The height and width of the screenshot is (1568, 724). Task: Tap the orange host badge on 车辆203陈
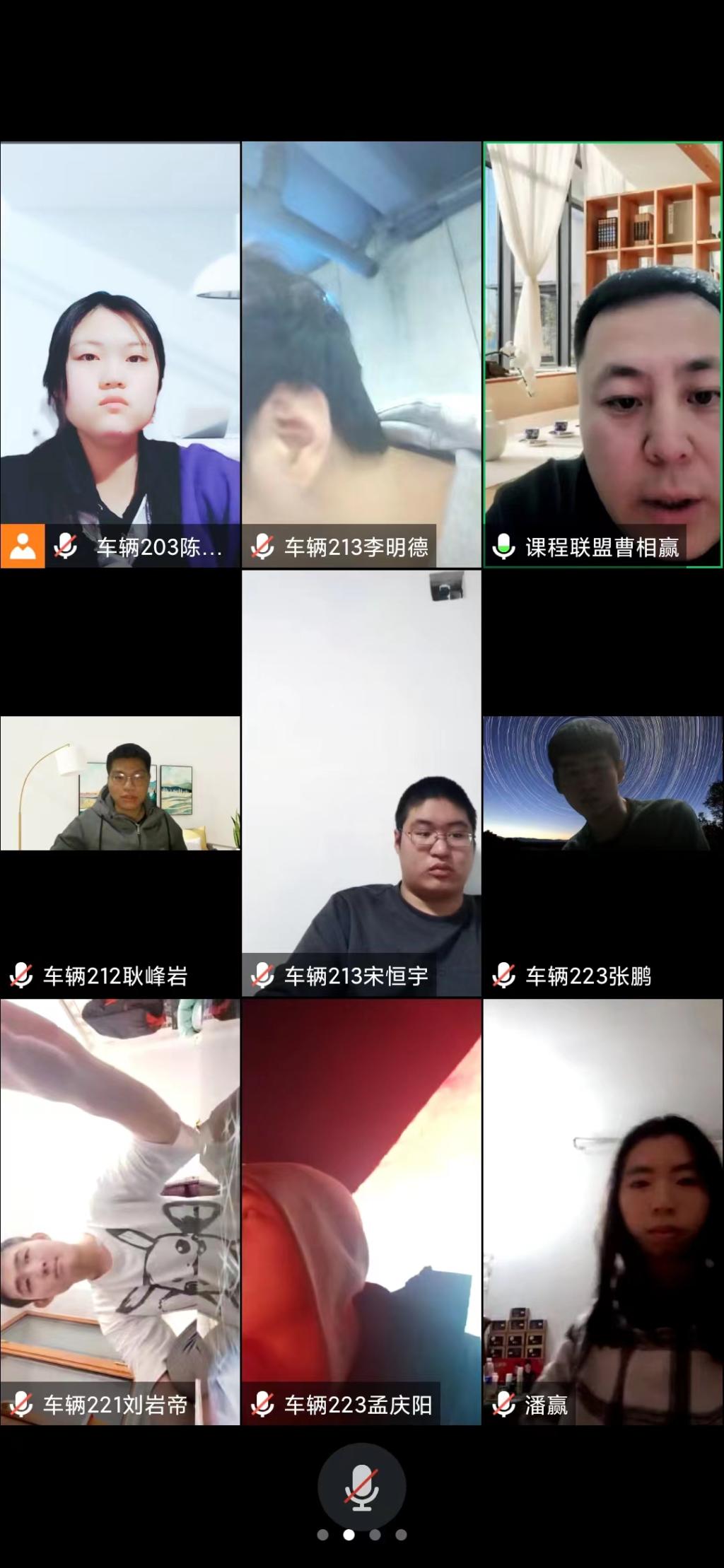coord(23,546)
